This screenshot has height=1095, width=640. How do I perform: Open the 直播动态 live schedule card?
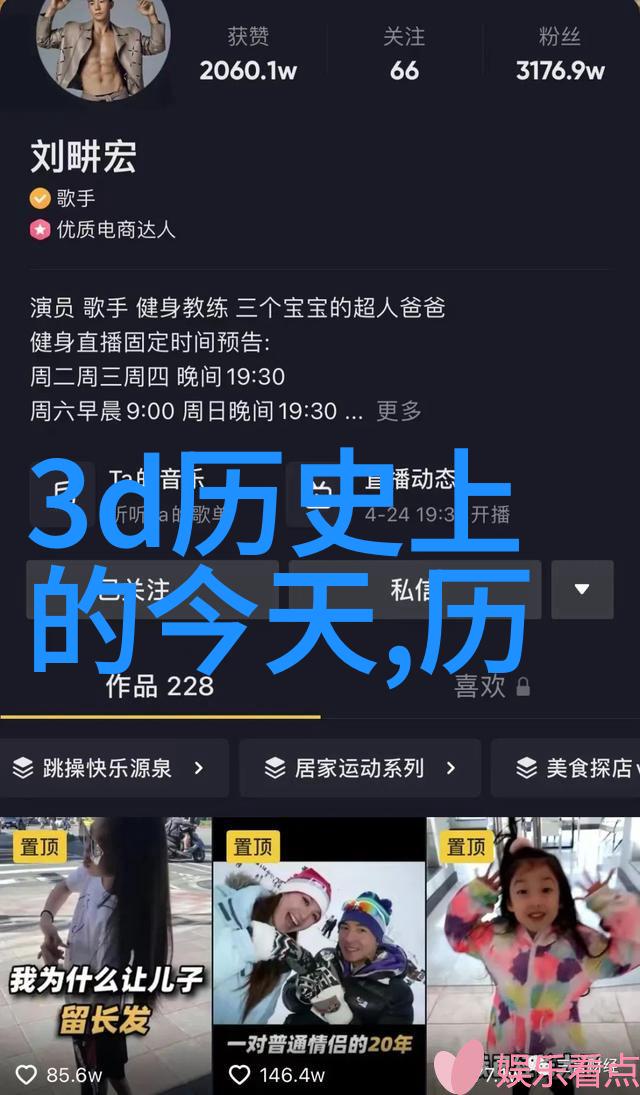click(x=420, y=495)
